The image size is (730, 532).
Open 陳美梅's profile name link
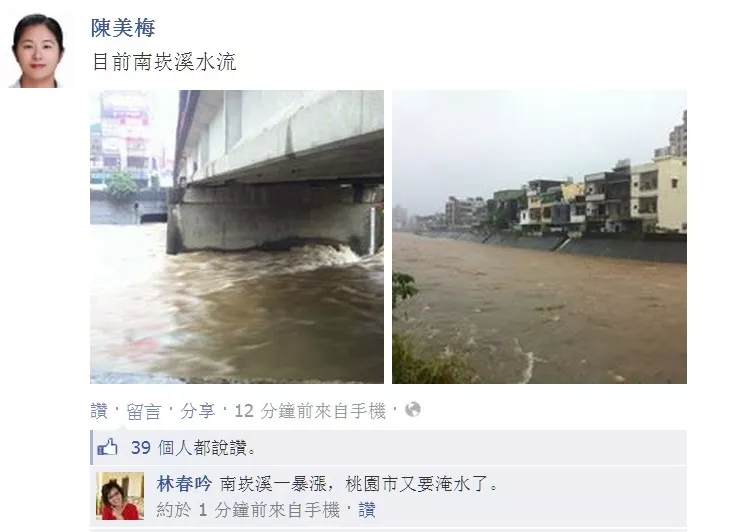pos(123,28)
